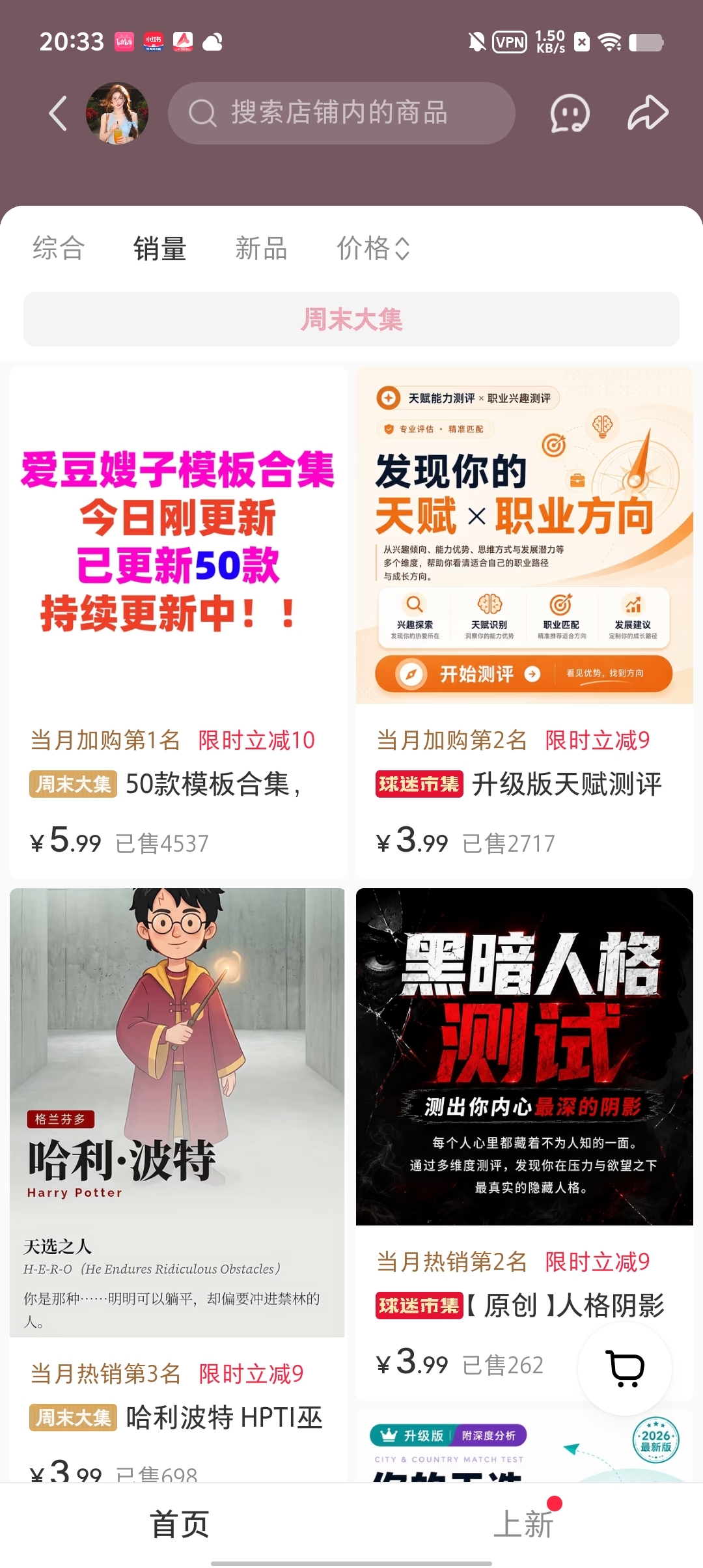Screen dimensions: 703x1568
Task: Open the 哈利波特 HPTI product card
Action: tap(178, 1184)
